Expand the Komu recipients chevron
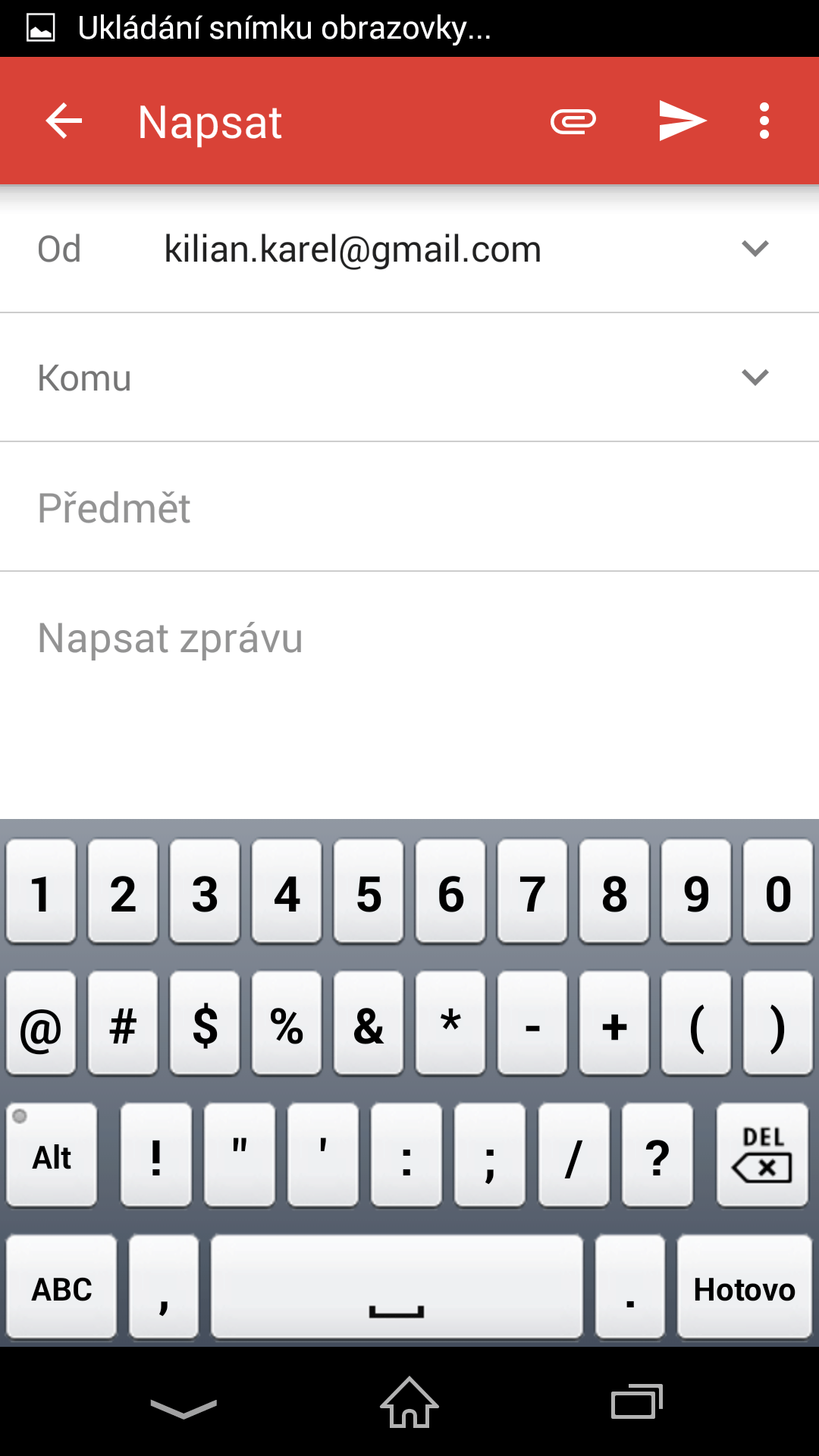 755,377
